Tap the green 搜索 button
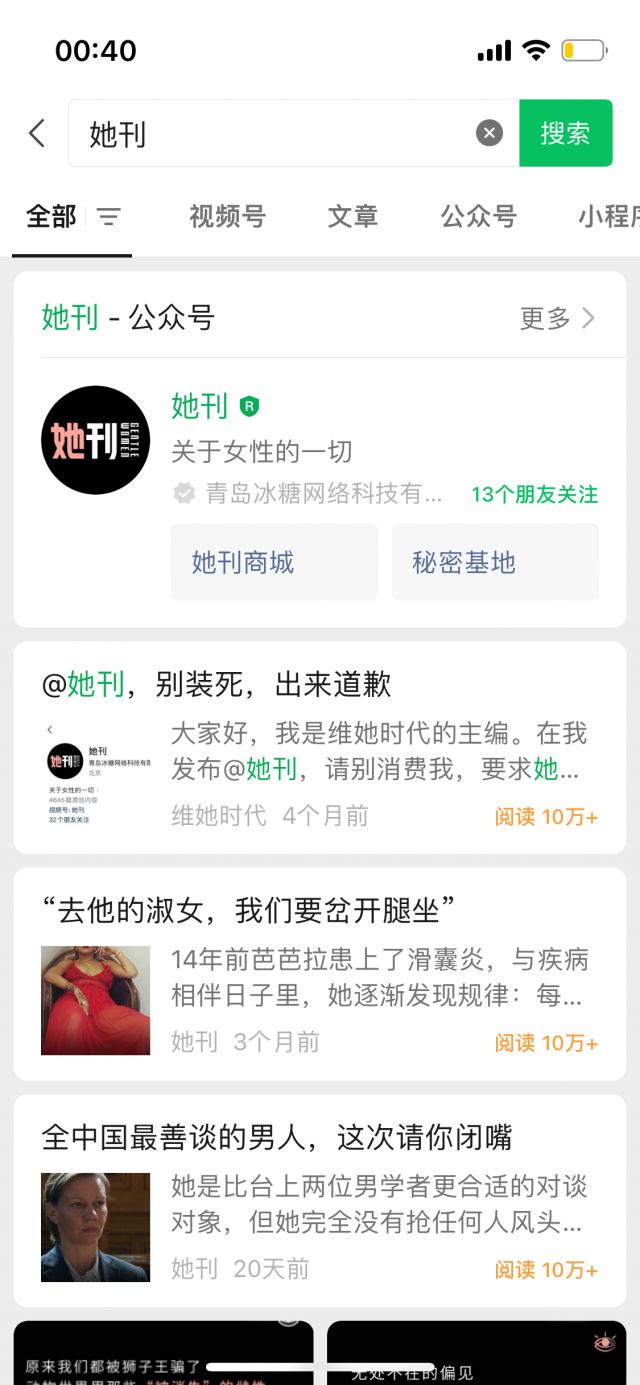 click(x=565, y=133)
